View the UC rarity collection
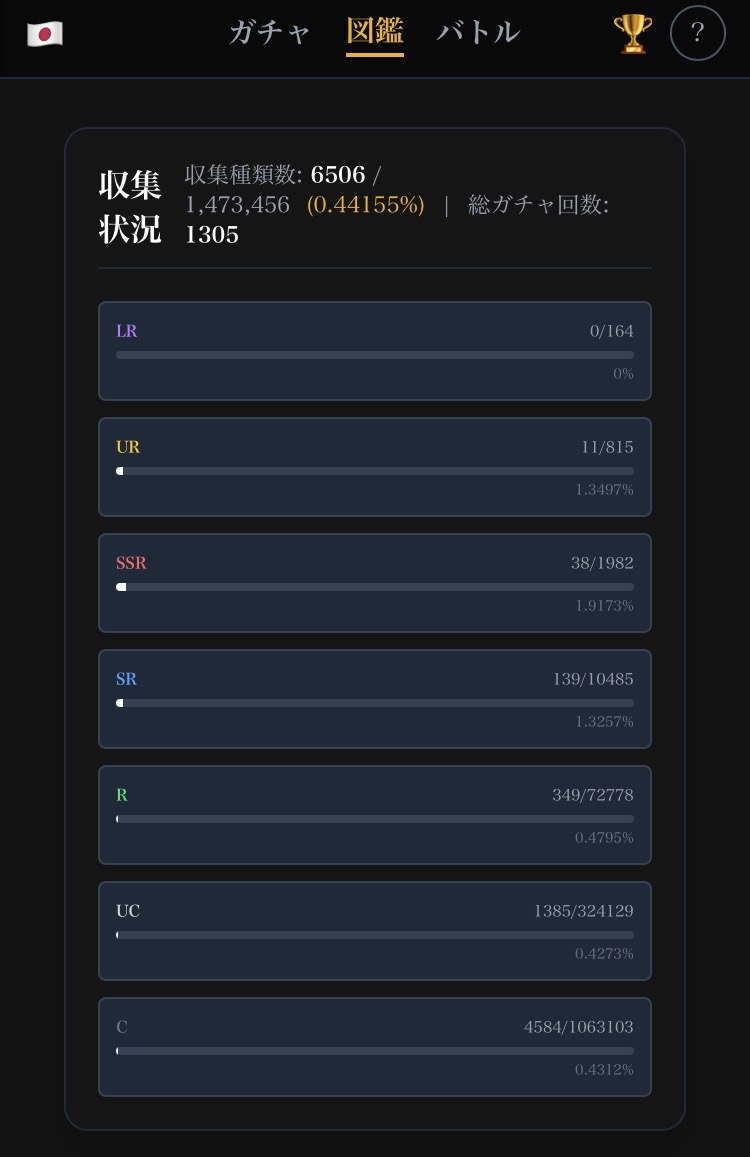 (374, 931)
